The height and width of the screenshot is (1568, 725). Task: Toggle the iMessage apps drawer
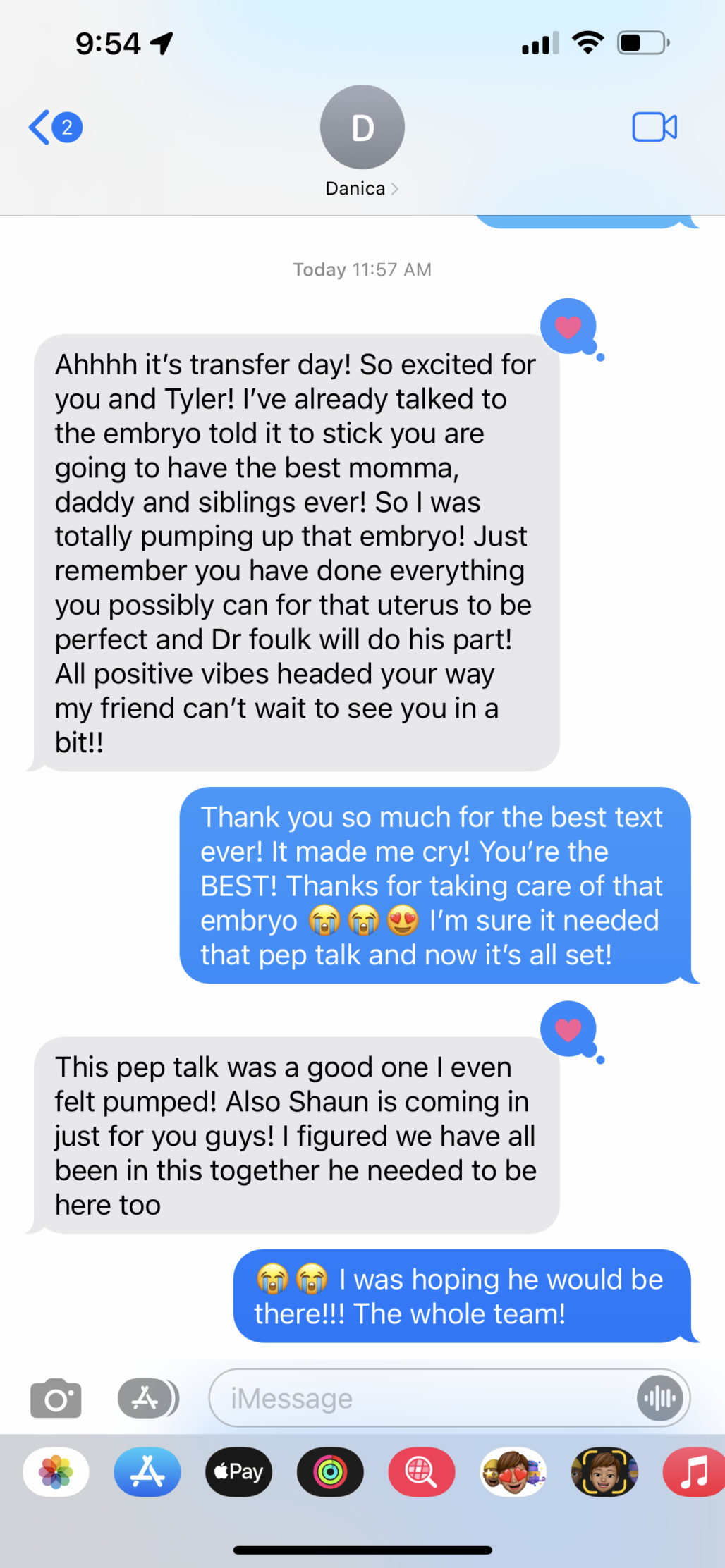pos(148,1398)
